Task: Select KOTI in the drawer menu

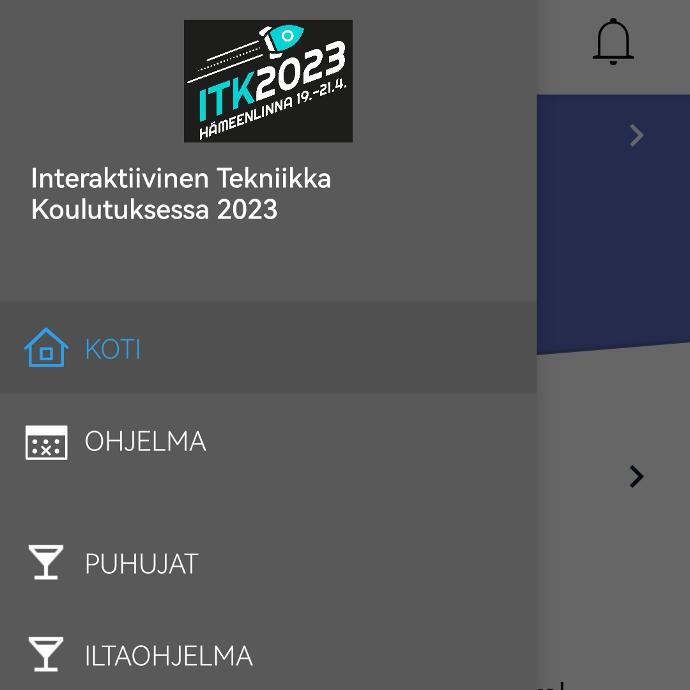Action: point(112,349)
